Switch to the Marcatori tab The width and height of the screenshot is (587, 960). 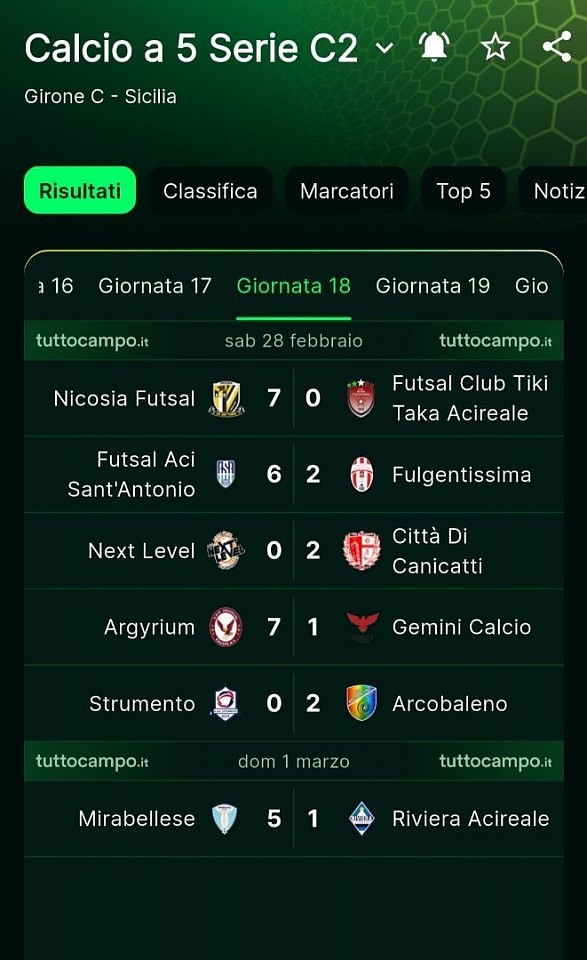(346, 190)
